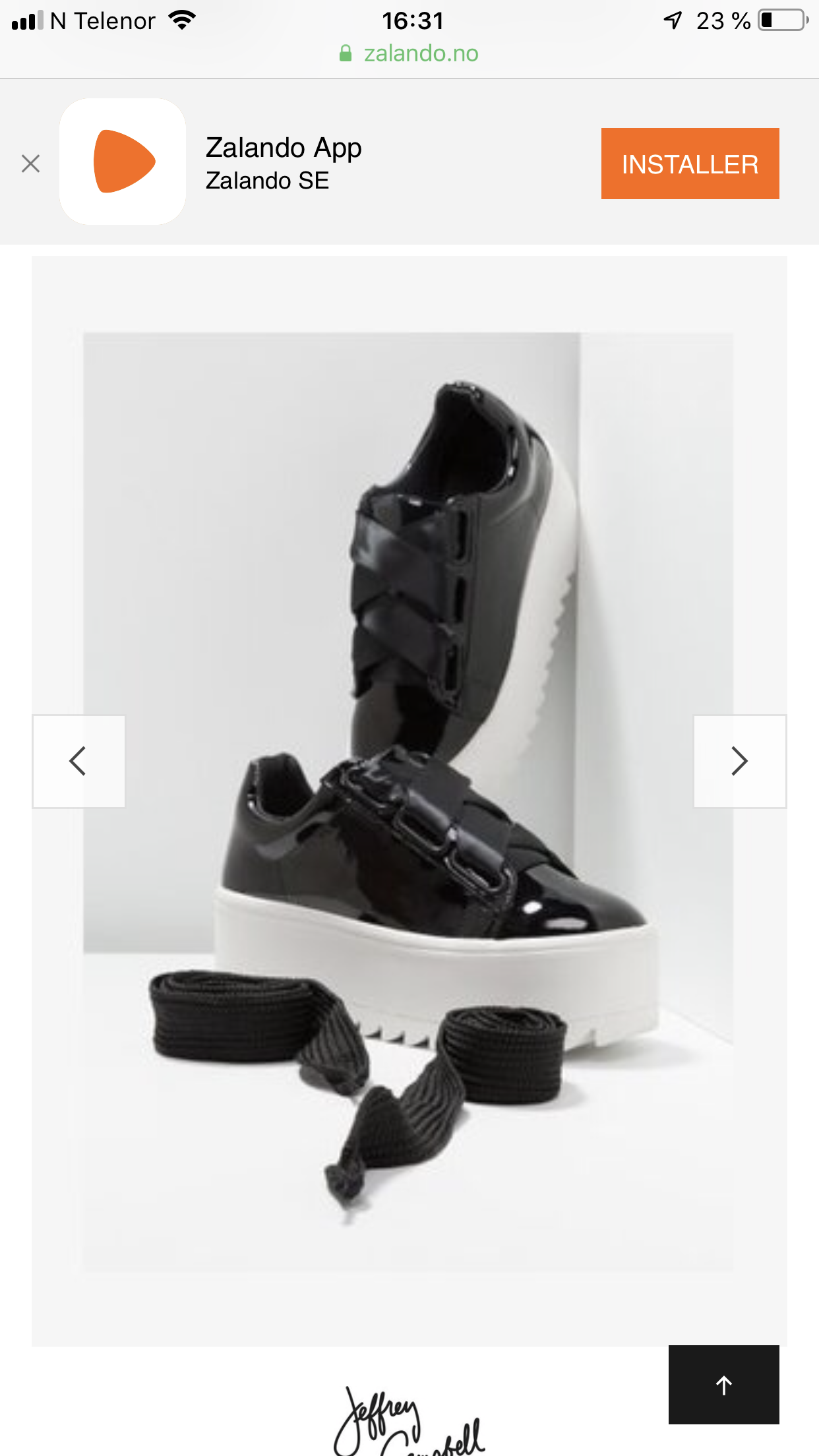Open the Jeffrey Campbell brand logo link
The width and height of the screenshot is (819, 1456).
[x=409, y=1420]
